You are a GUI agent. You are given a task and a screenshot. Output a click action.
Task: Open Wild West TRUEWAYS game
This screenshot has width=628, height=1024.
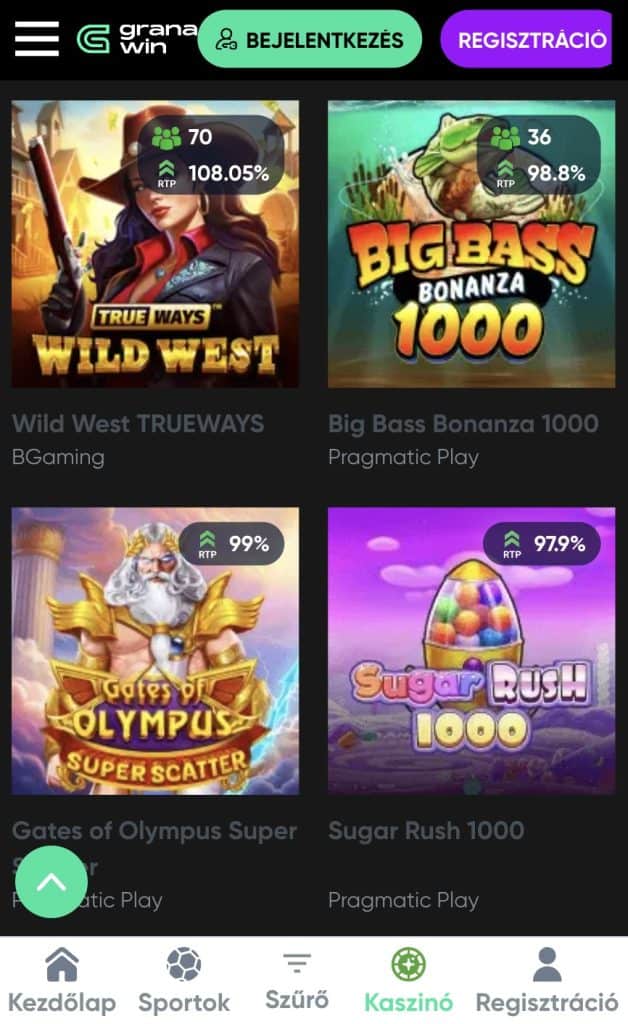click(x=155, y=244)
